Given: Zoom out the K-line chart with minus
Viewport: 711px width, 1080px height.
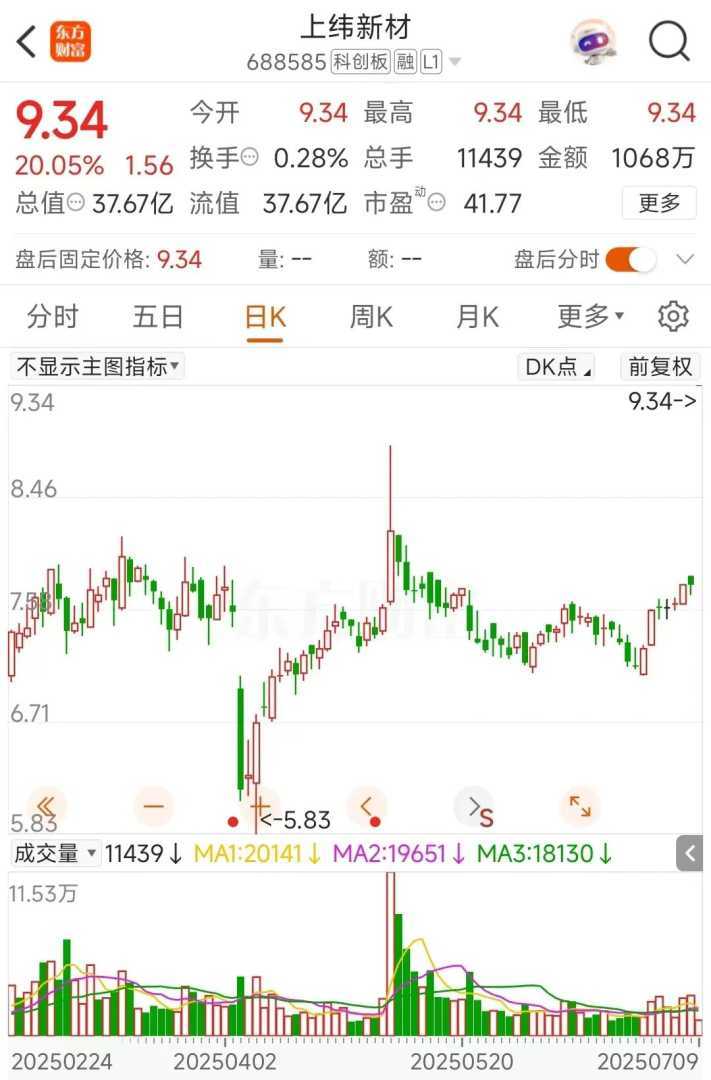Looking at the screenshot, I should [x=154, y=805].
